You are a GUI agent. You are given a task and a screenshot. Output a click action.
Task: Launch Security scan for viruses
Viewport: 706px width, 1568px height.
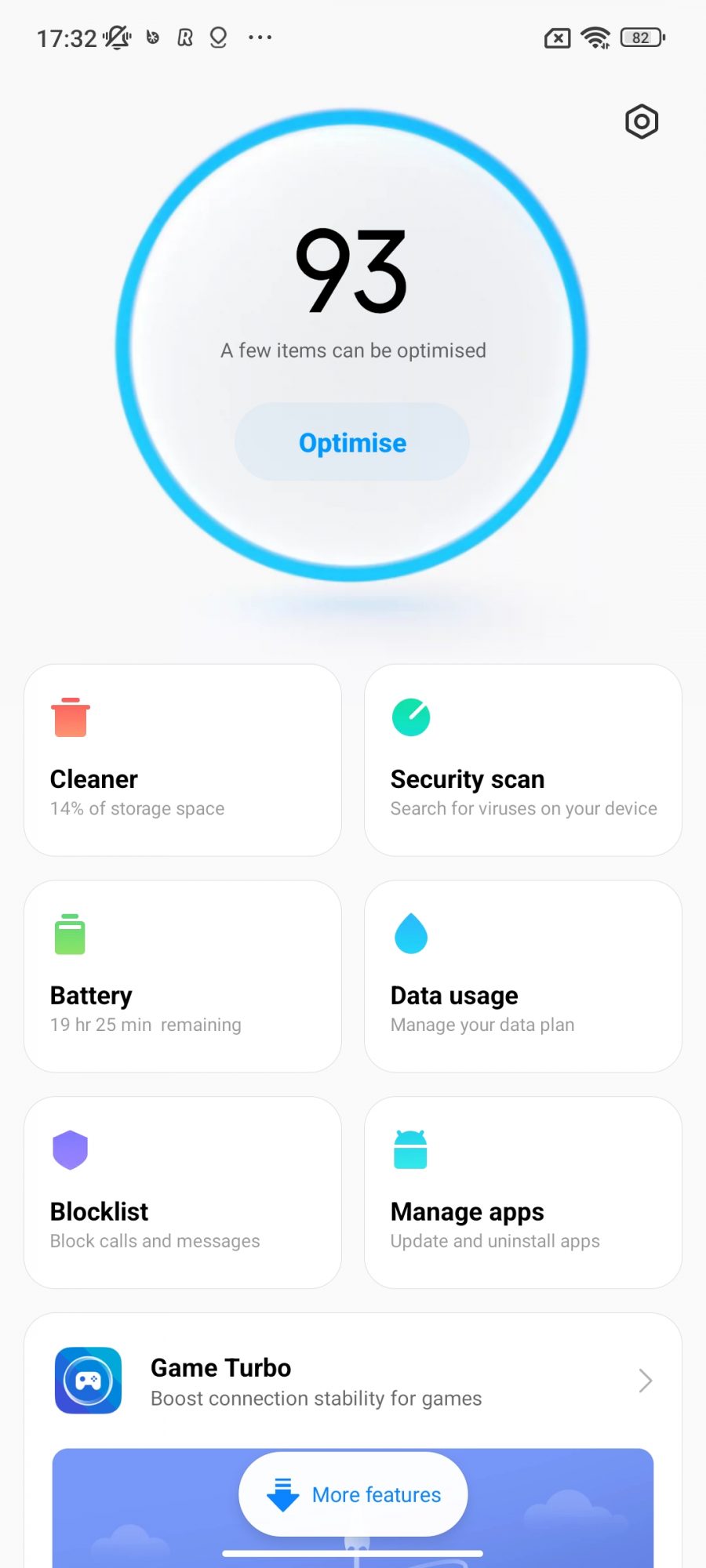[522, 760]
